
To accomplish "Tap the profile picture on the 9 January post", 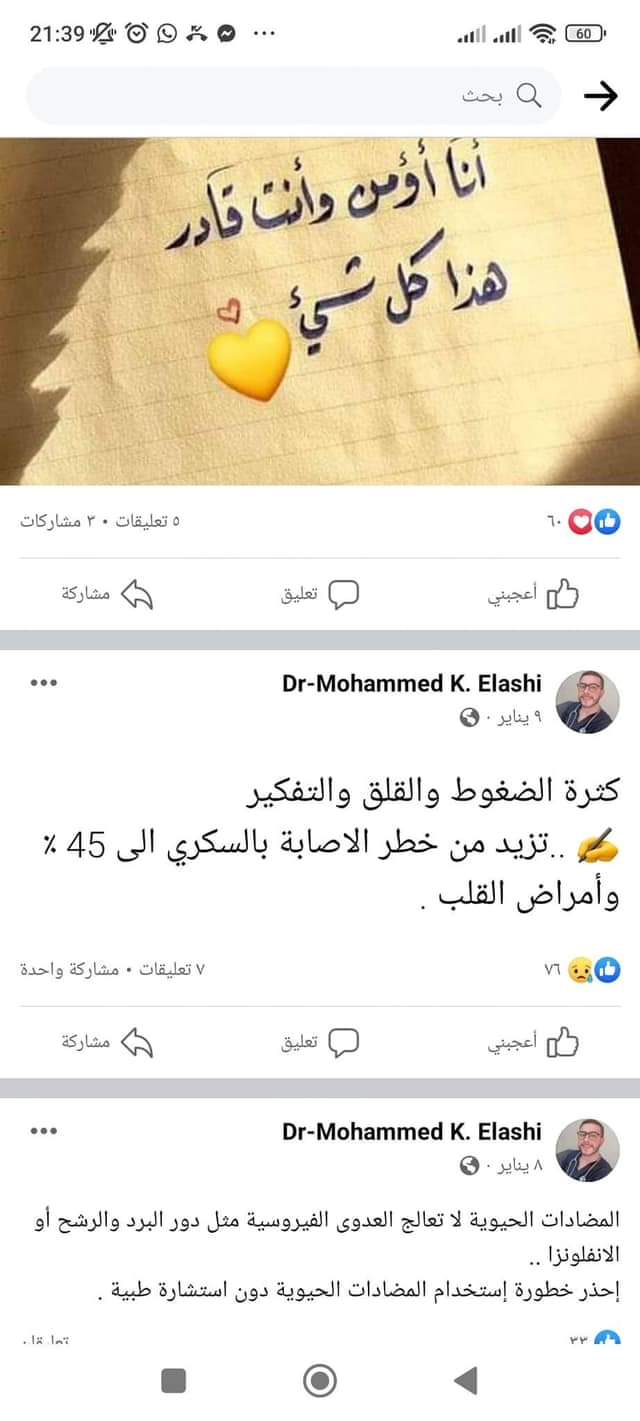I will tap(587, 702).
